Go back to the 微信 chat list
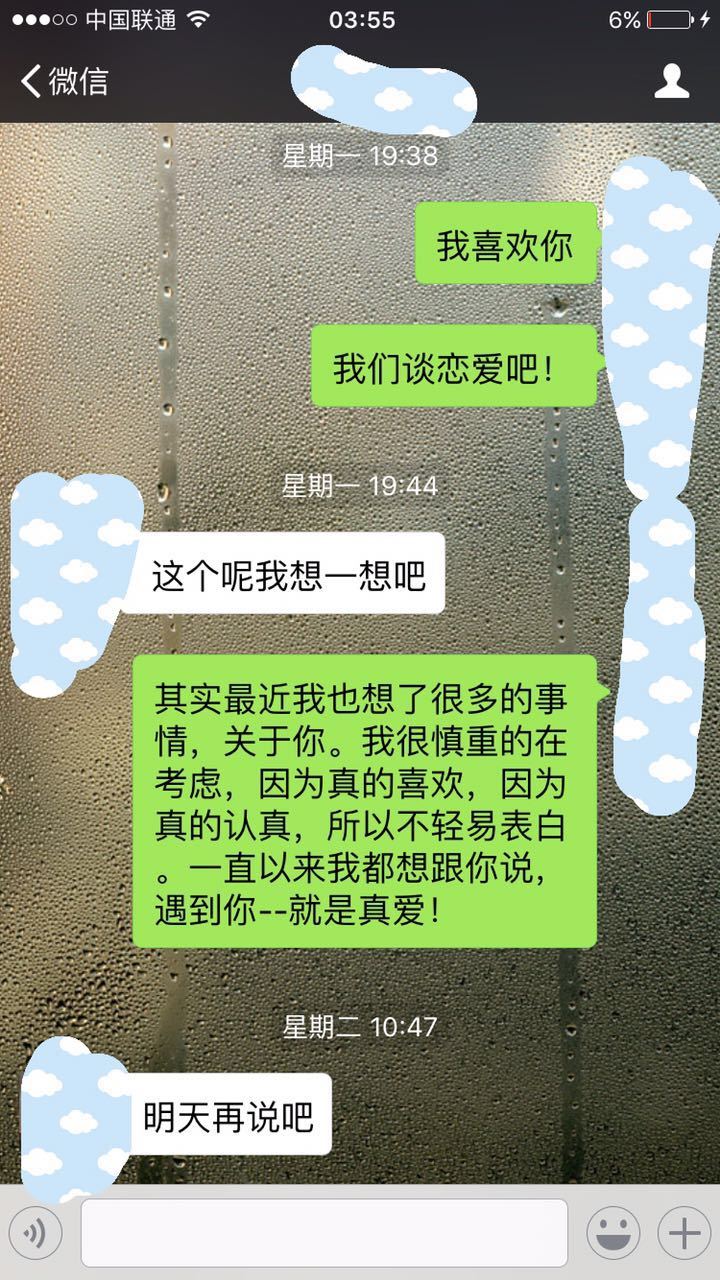Screen dimensions: 720x1280 tap(62, 81)
